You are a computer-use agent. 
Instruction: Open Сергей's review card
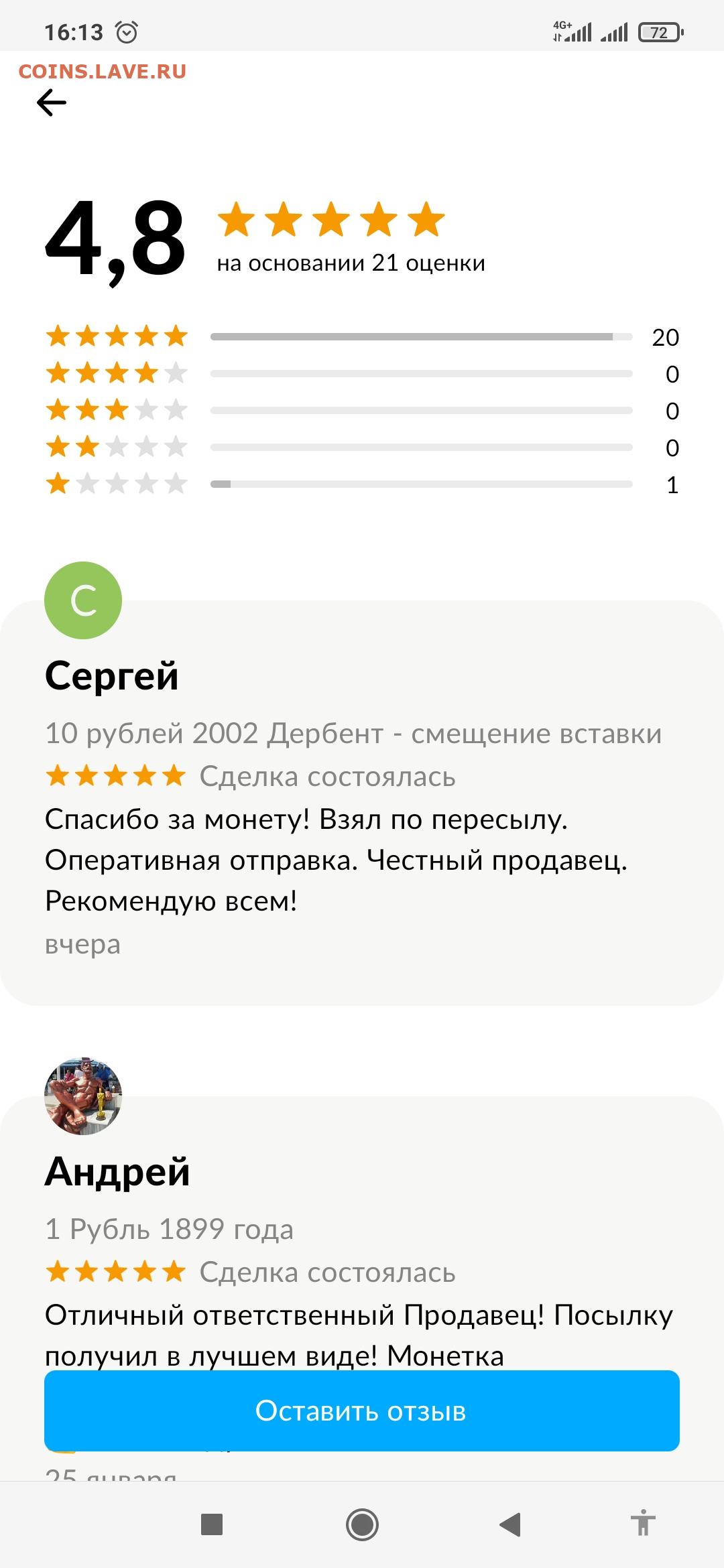362,803
